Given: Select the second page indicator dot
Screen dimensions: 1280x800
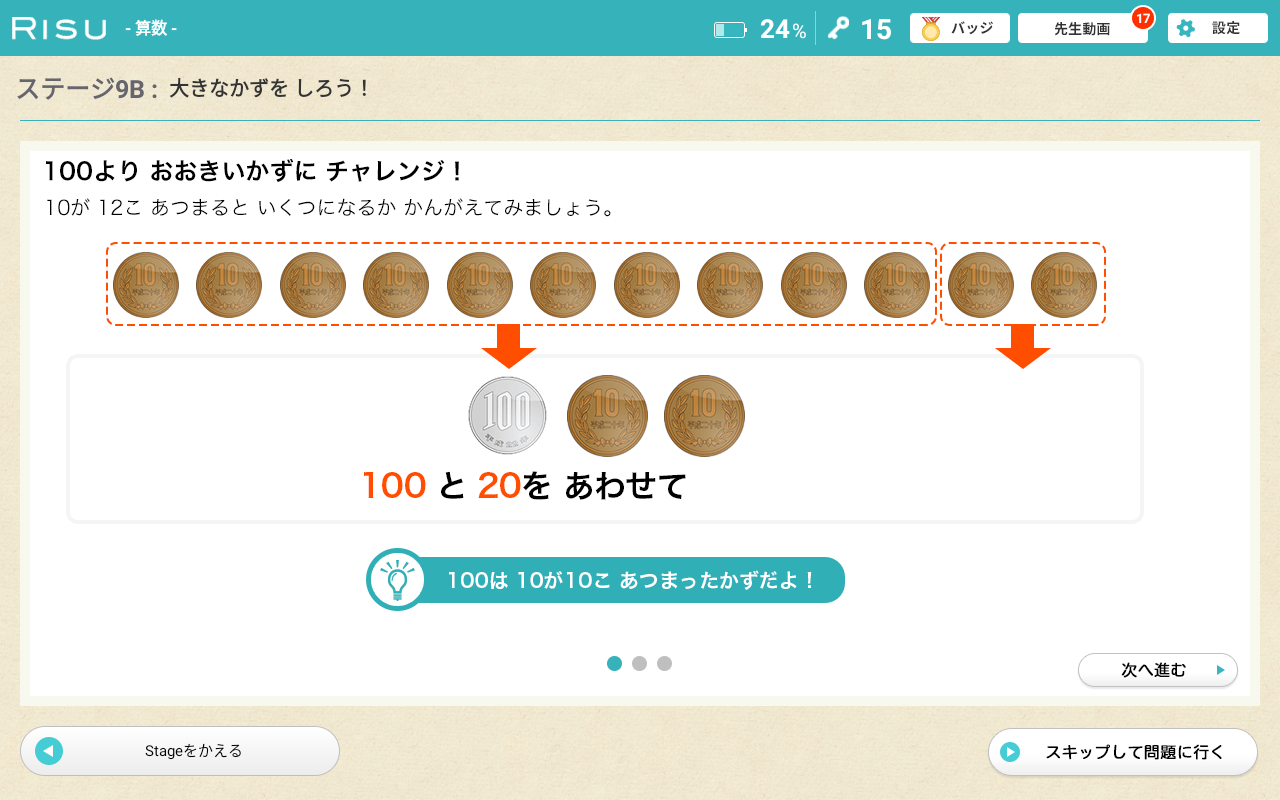Looking at the screenshot, I should [640, 663].
